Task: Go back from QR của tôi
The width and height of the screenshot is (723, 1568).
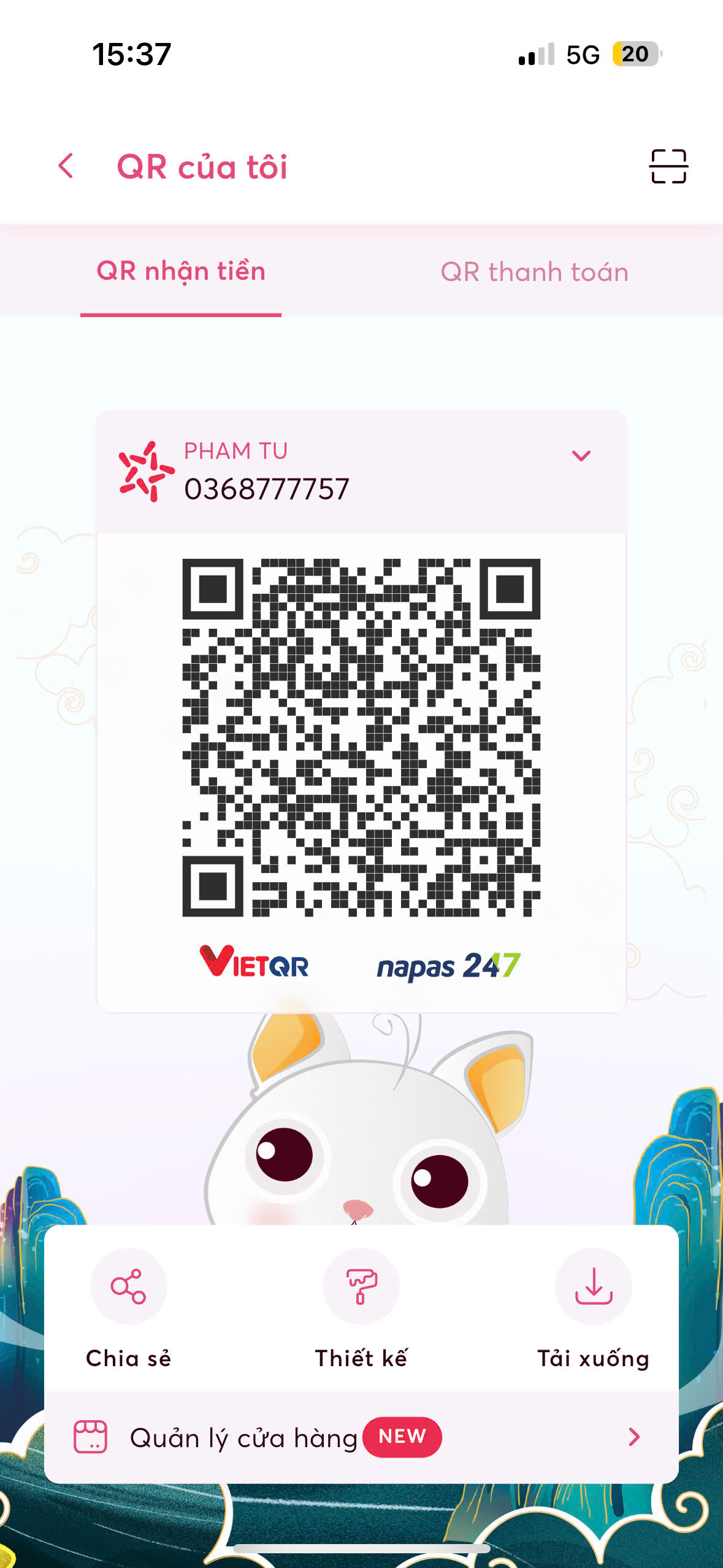Action: click(66, 166)
